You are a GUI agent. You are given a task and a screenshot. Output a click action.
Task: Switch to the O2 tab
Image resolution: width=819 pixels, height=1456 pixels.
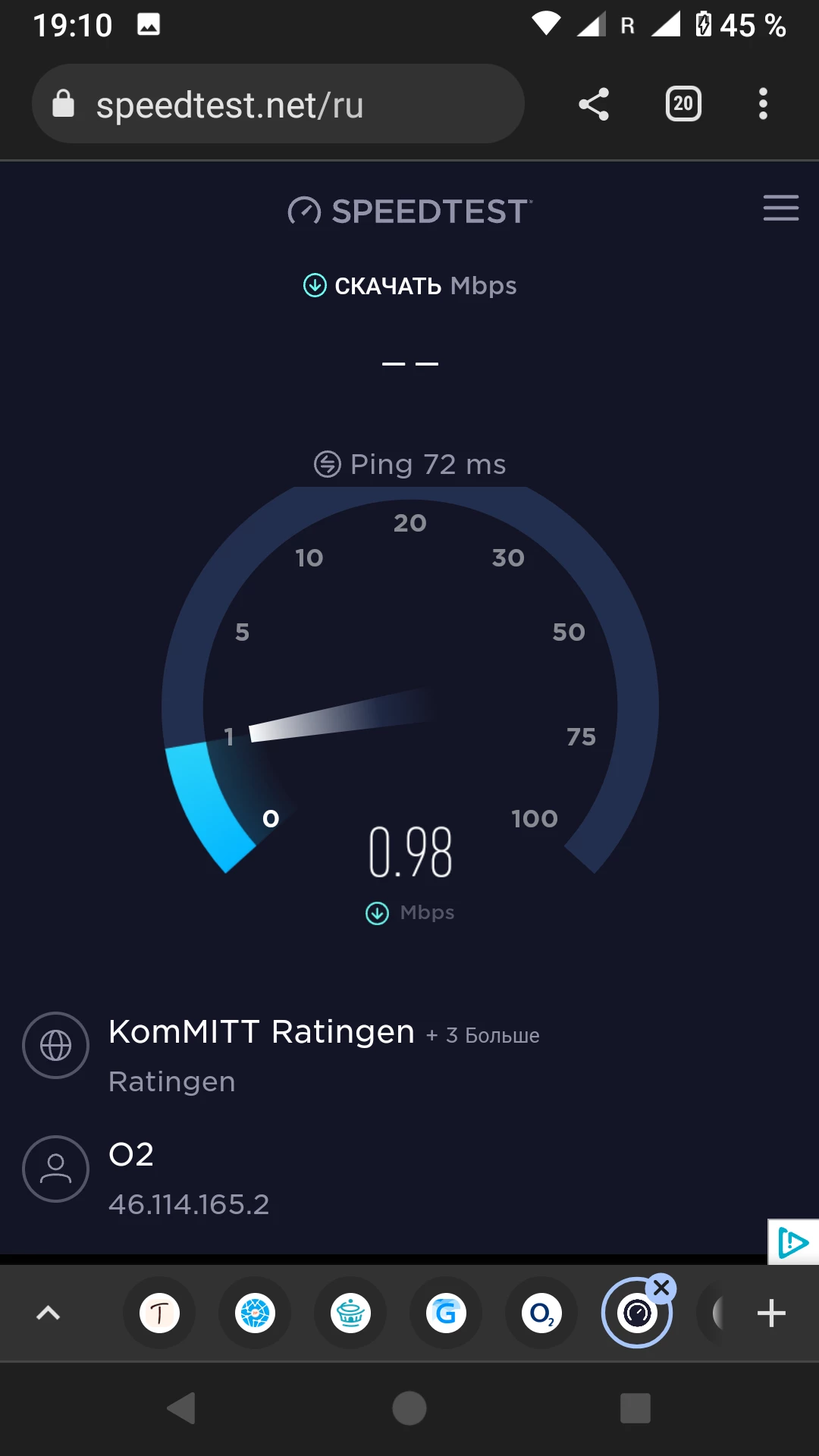pos(541,1313)
